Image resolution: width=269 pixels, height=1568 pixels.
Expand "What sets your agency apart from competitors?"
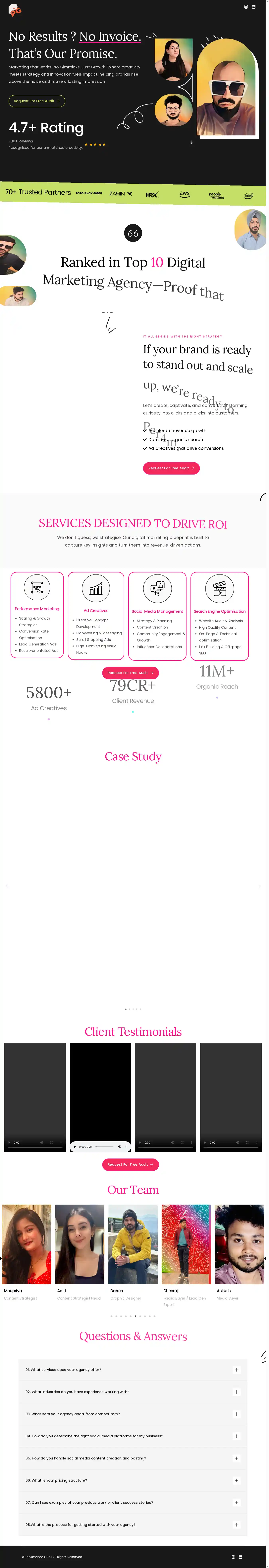pyautogui.click(x=236, y=1414)
